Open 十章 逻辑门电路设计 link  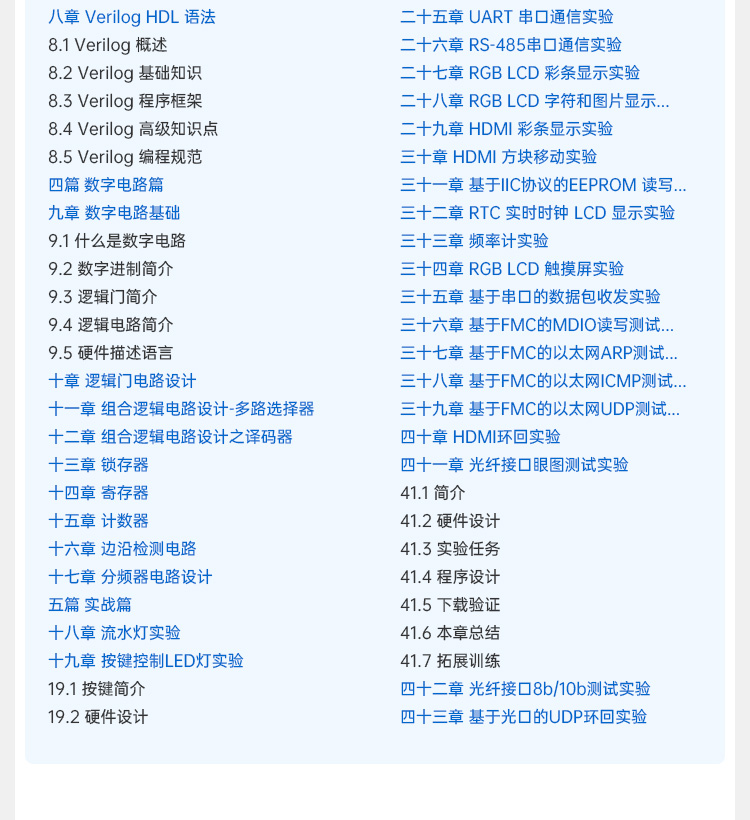pos(122,381)
